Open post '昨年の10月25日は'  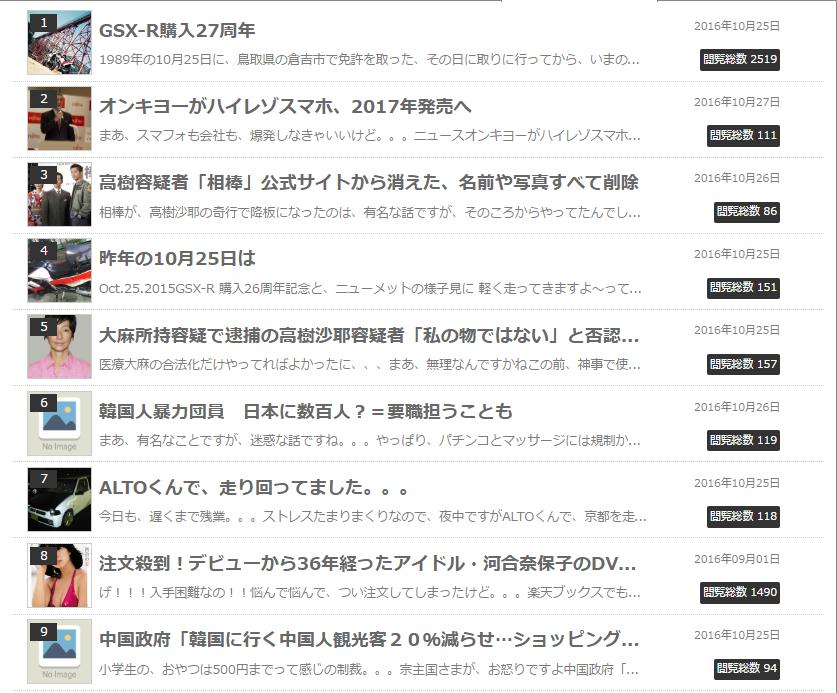(177, 258)
